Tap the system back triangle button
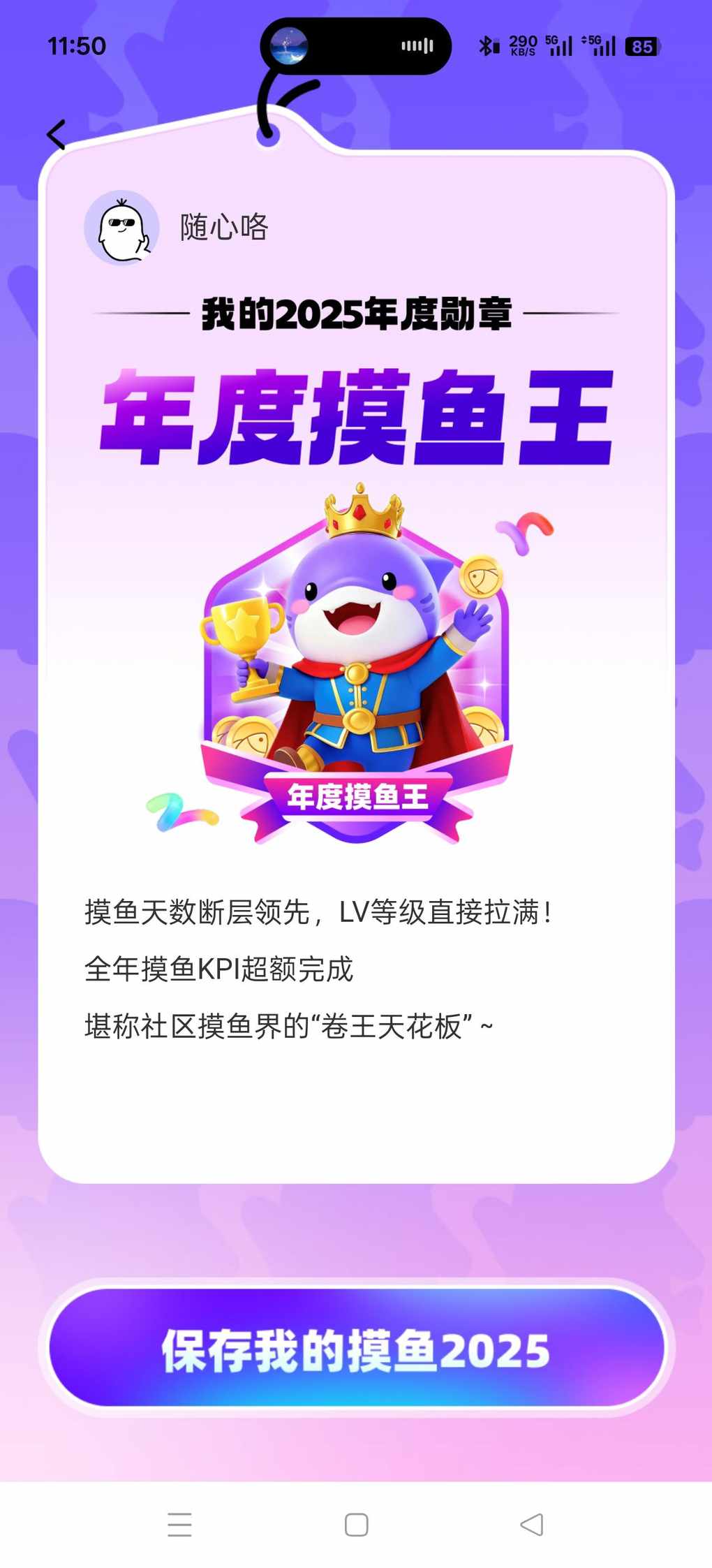The height and width of the screenshot is (1568, 712). click(532, 1524)
